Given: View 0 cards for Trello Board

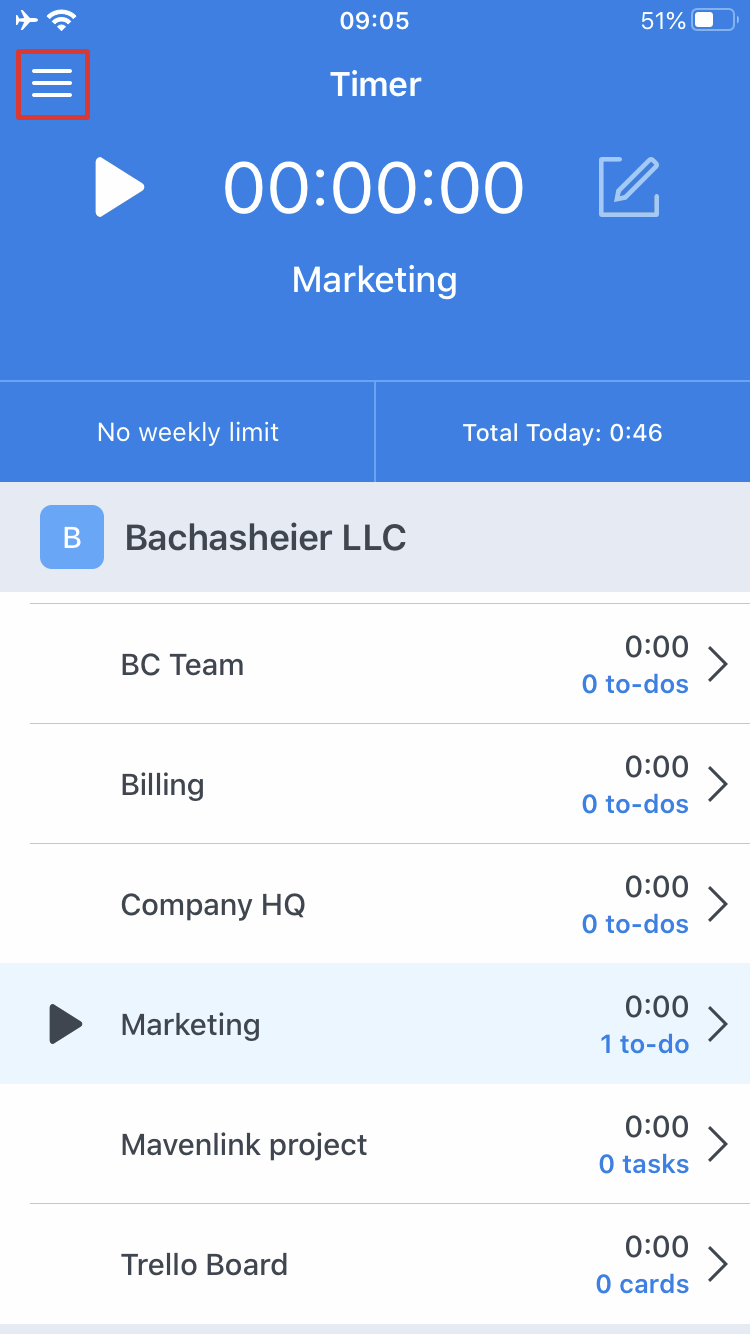Looking at the screenshot, I should tap(641, 1283).
